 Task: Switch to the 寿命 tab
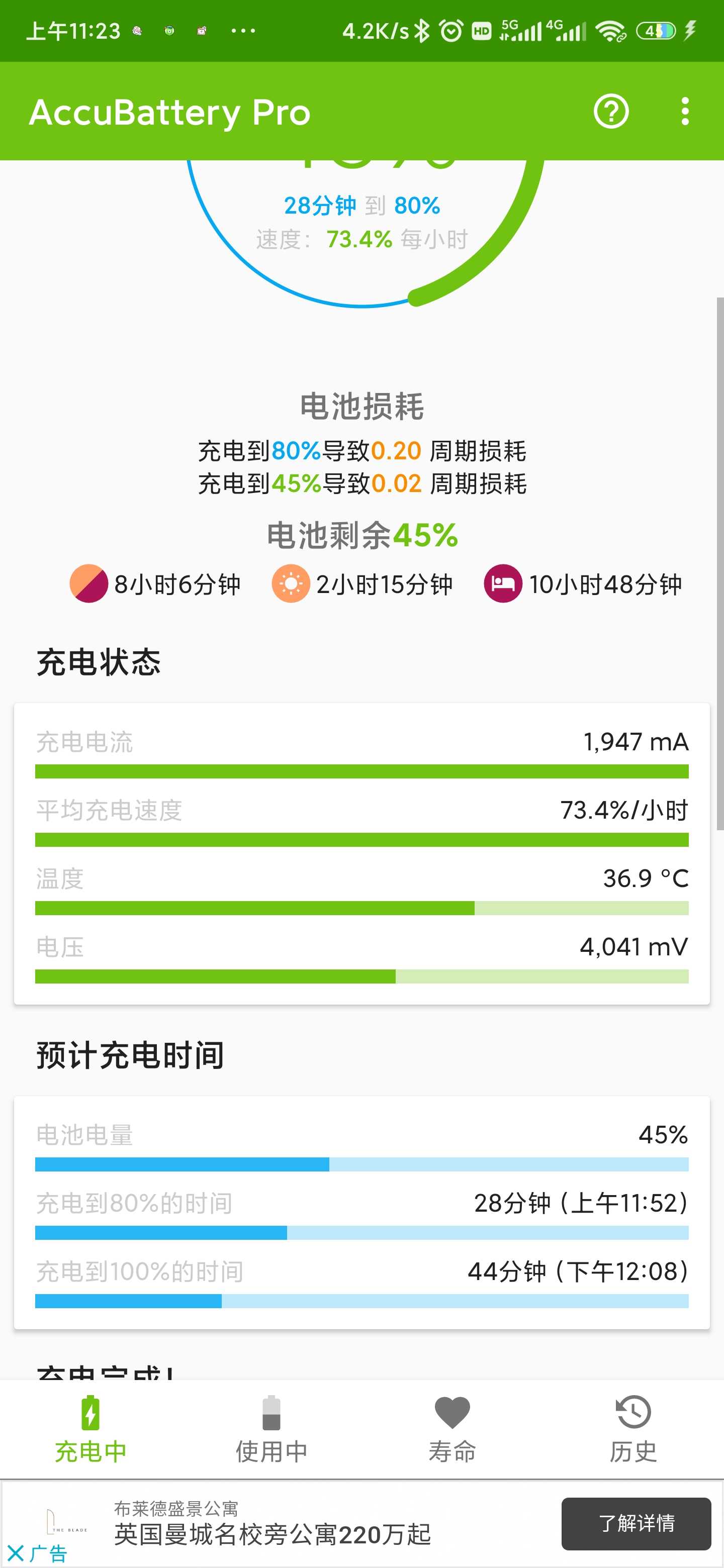[x=452, y=1429]
